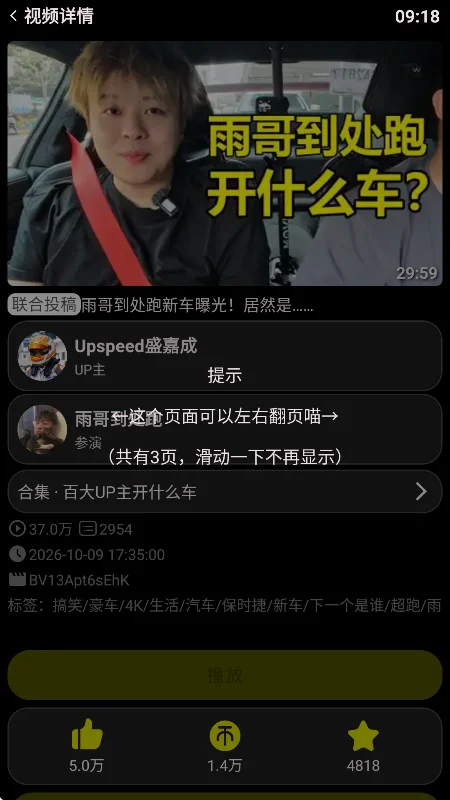Open the 合集 百大UP主开什么车 collection
This screenshot has height=800, width=450.
tap(224, 491)
